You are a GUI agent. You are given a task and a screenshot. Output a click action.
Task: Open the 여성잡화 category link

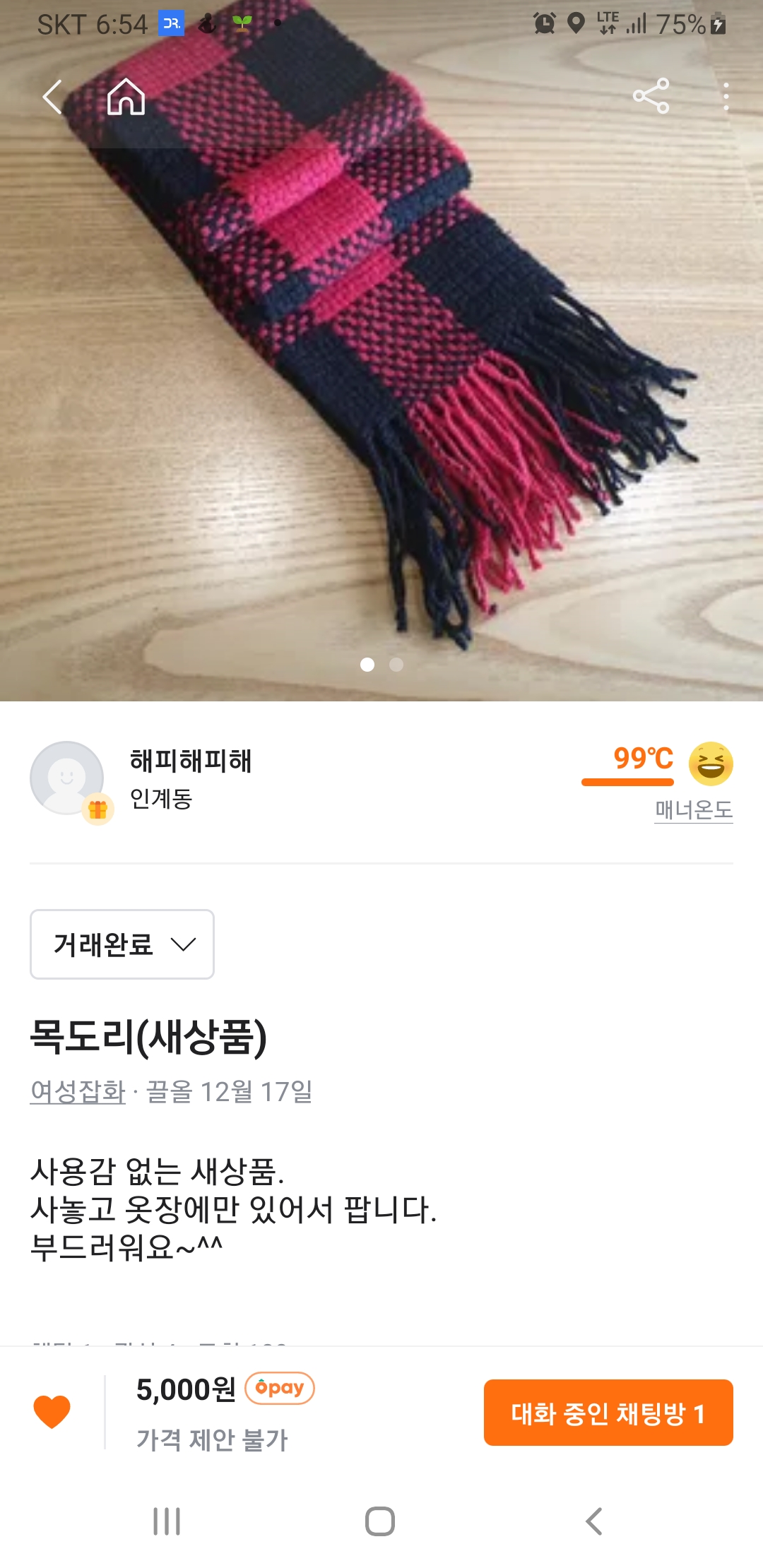click(78, 1092)
